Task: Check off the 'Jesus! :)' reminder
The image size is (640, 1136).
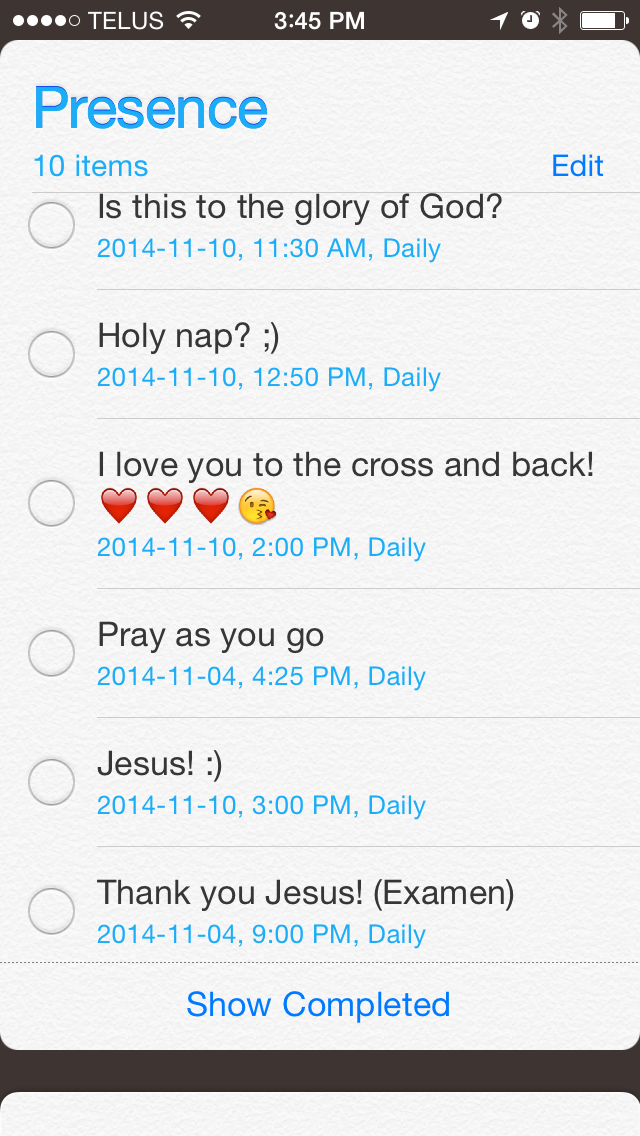Action: click(51, 782)
